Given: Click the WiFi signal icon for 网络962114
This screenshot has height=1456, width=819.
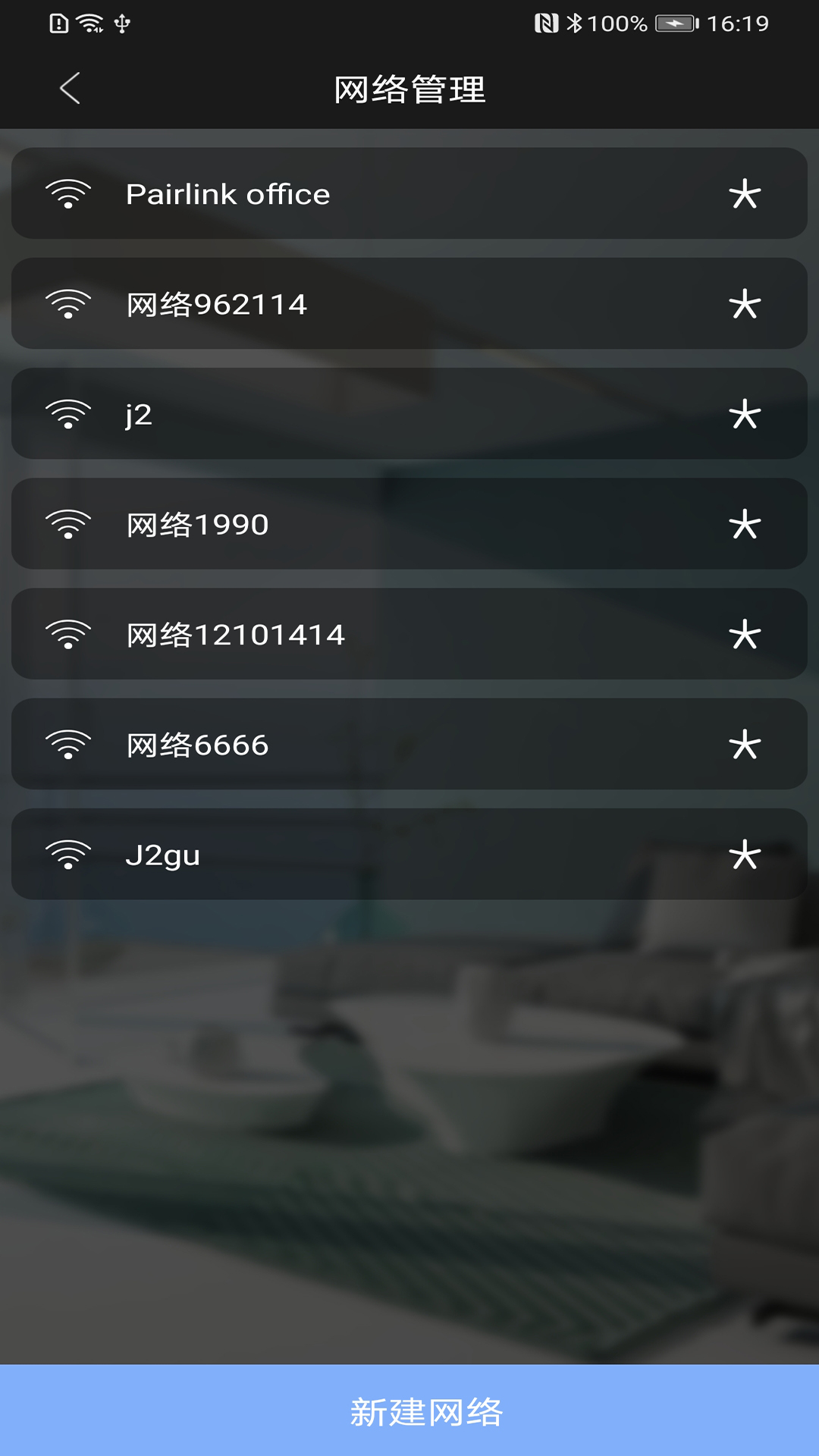Looking at the screenshot, I should point(70,305).
